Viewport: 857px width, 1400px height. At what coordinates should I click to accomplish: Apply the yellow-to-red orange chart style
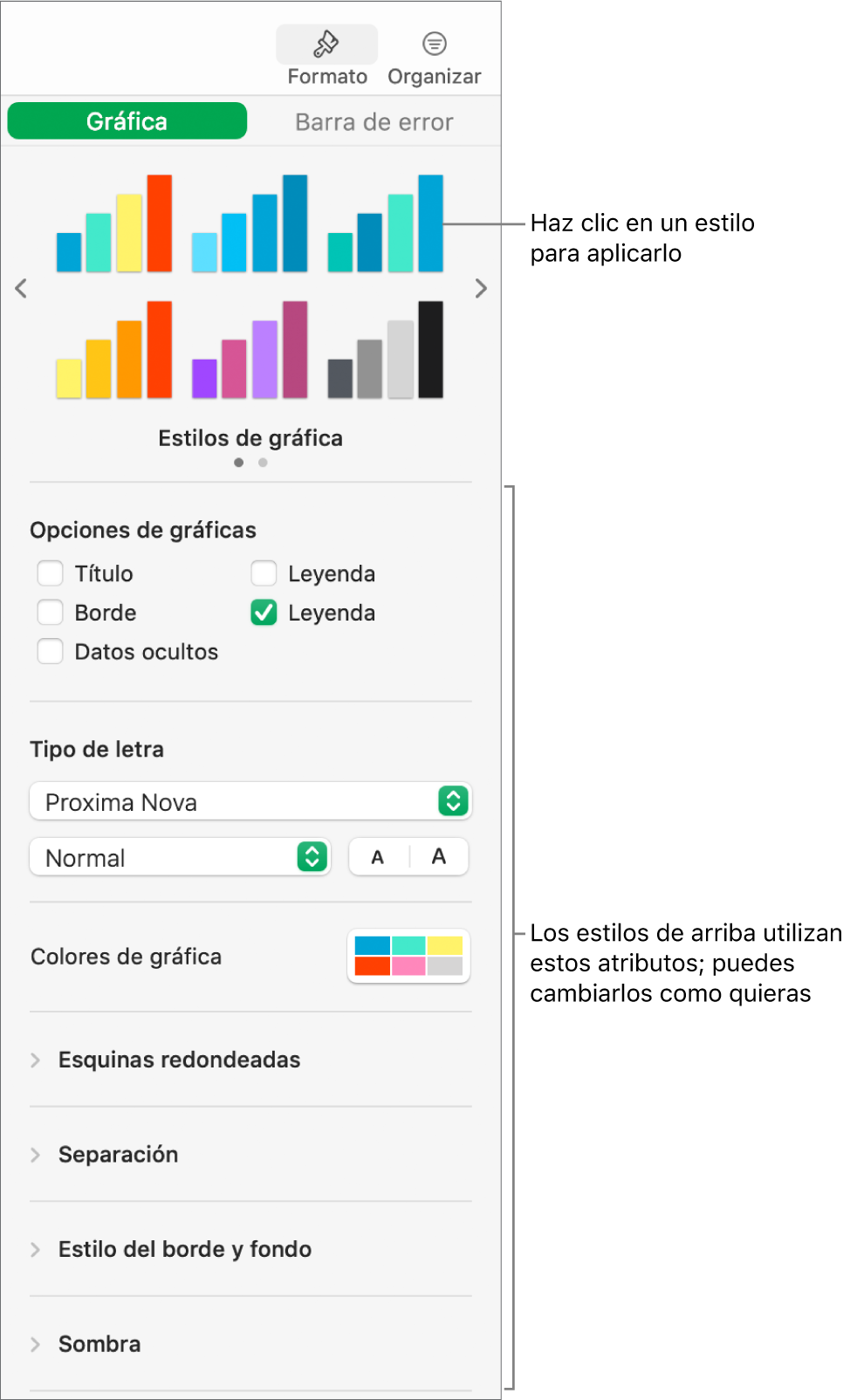[114, 351]
